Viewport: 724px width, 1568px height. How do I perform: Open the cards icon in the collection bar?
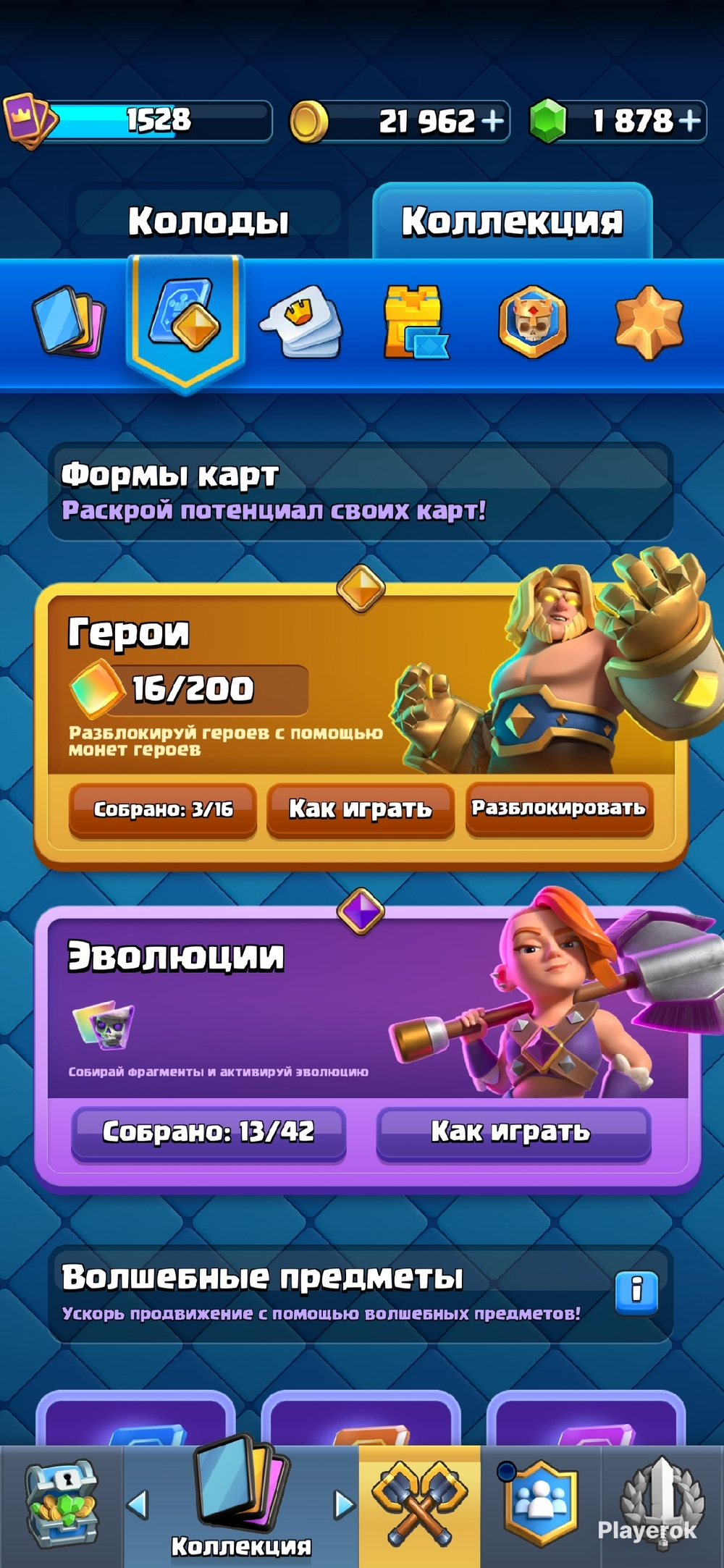(69, 322)
